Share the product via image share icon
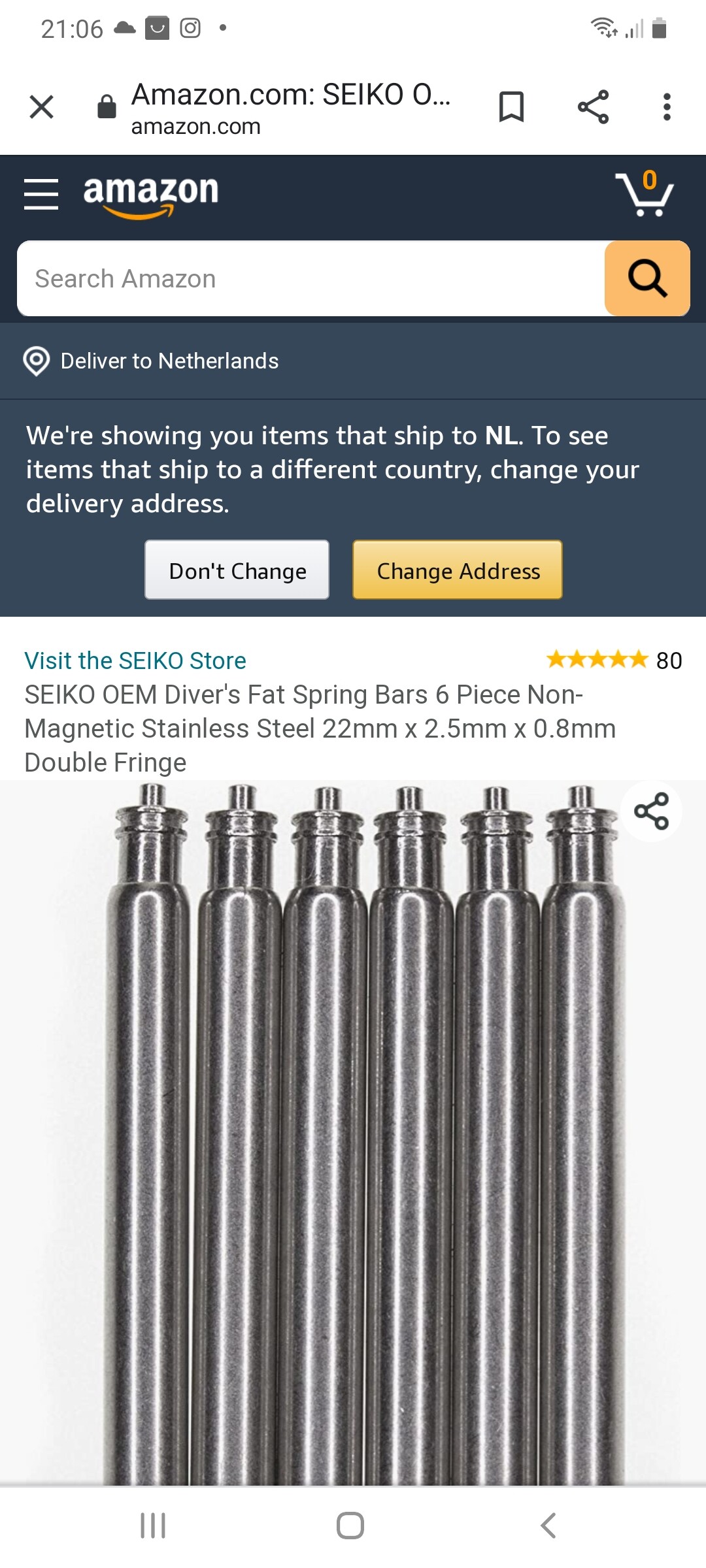Image resolution: width=706 pixels, height=1568 pixels. 651,811
